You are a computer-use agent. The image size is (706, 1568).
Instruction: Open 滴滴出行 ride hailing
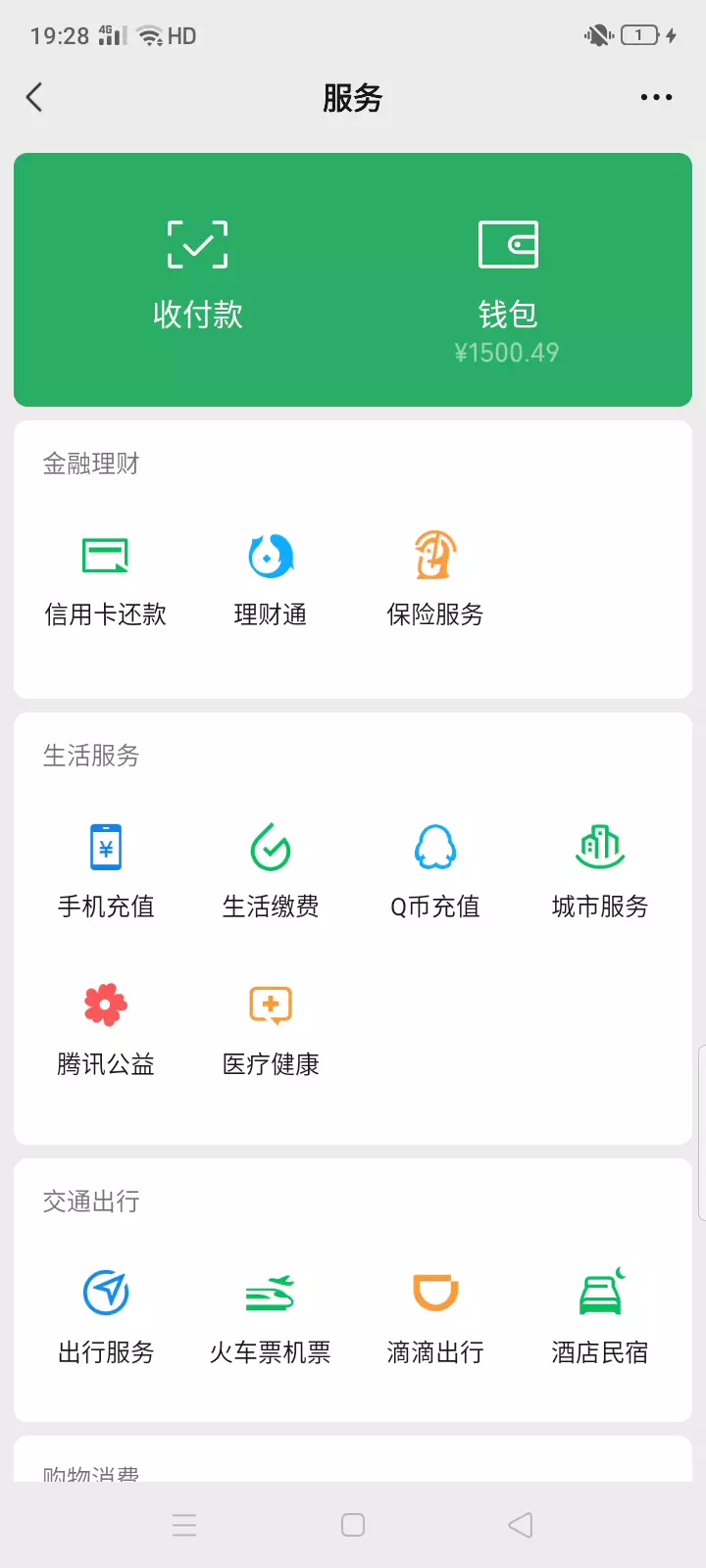(435, 1317)
